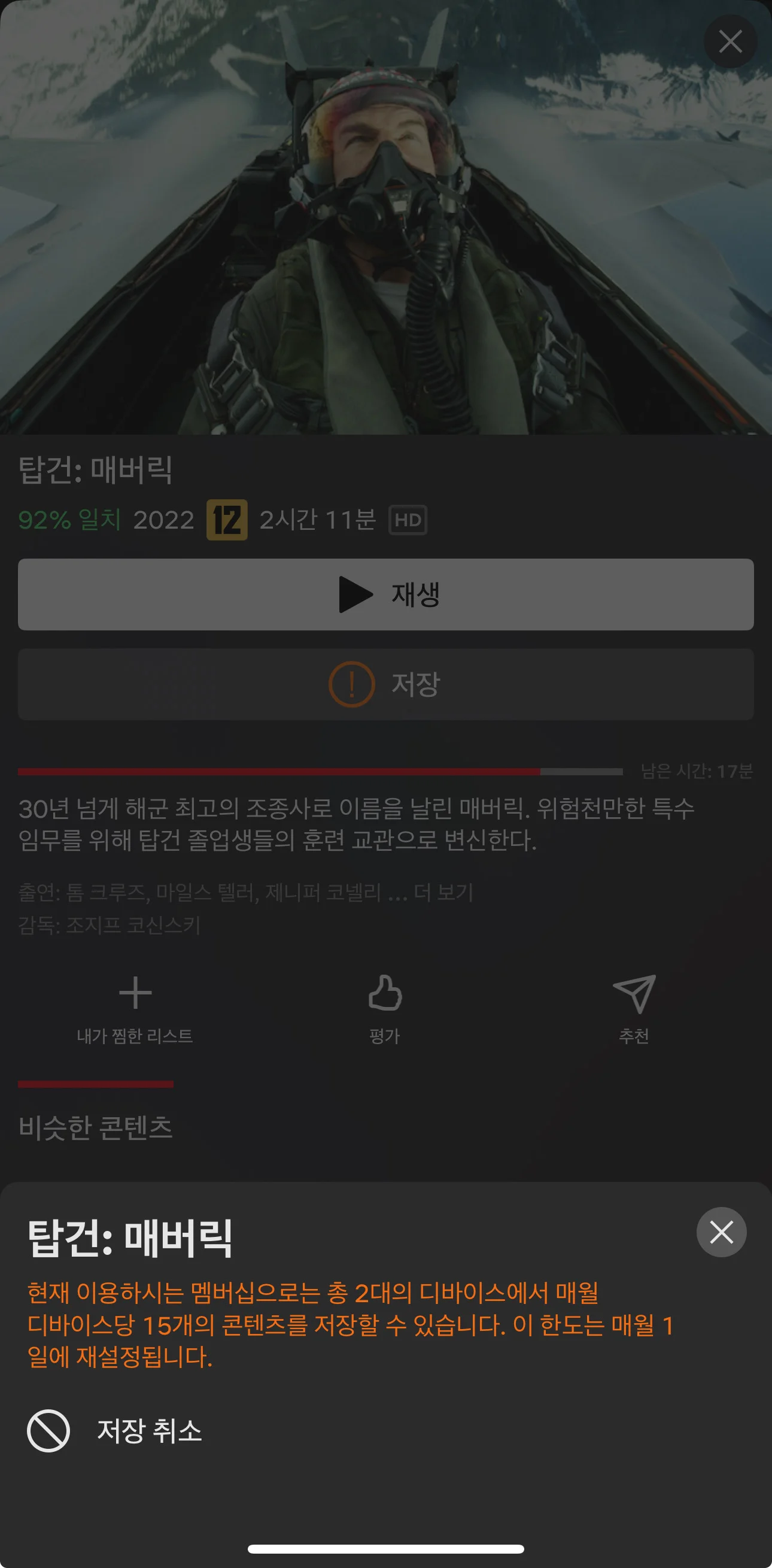The width and height of the screenshot is (772, 1568).
Task: Tap the 저장 download button
Action: tap(385, 684)
